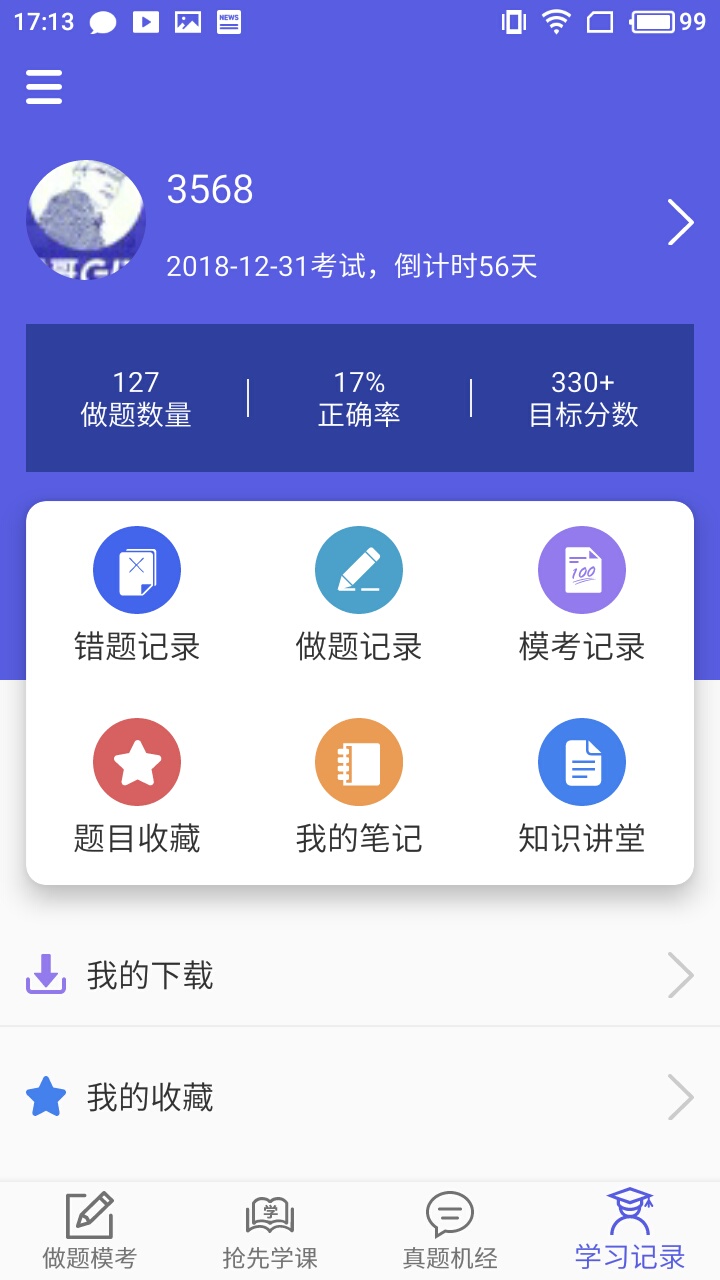This screenshot has height=1280, width=720.
Task: Expand profile details via the right arrow
Action: click(681, 222)
